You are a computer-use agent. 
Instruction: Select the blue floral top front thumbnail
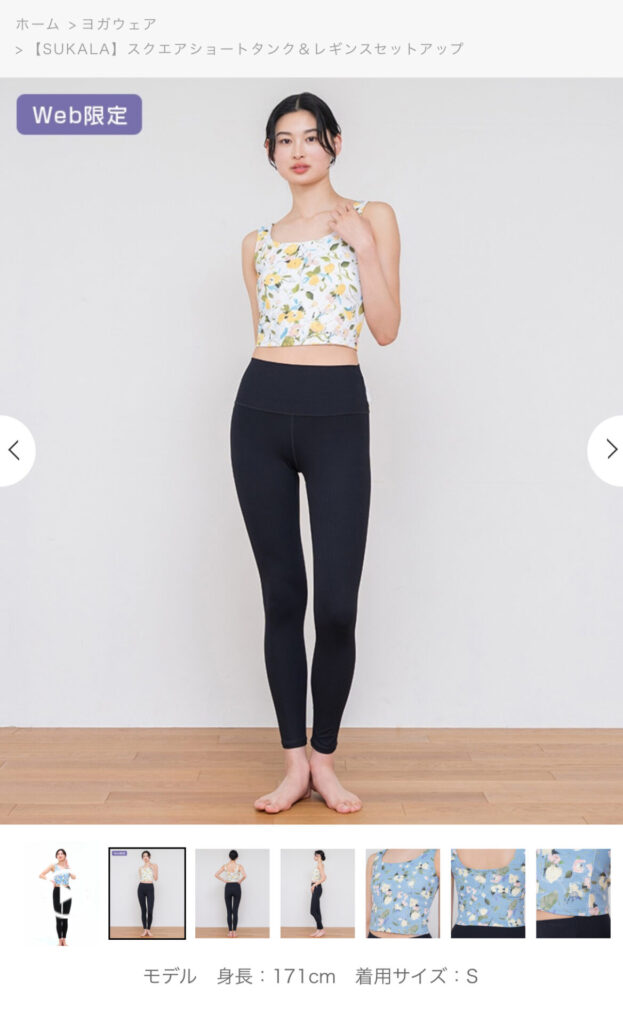click(x=402, y=893)
